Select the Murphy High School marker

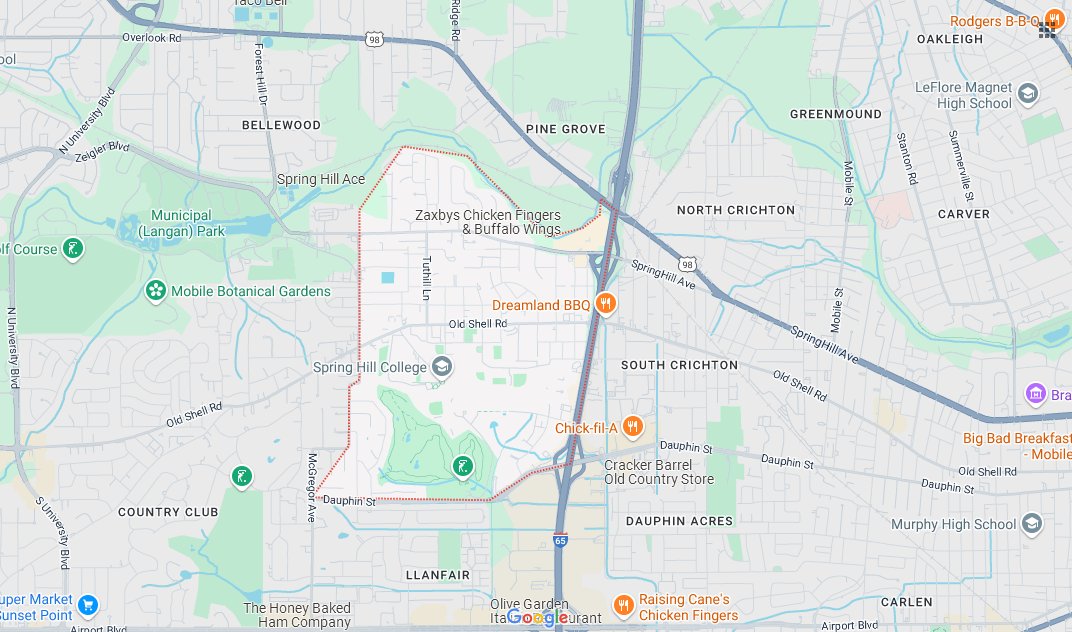pyautogui.click(x=1030, y=524)
